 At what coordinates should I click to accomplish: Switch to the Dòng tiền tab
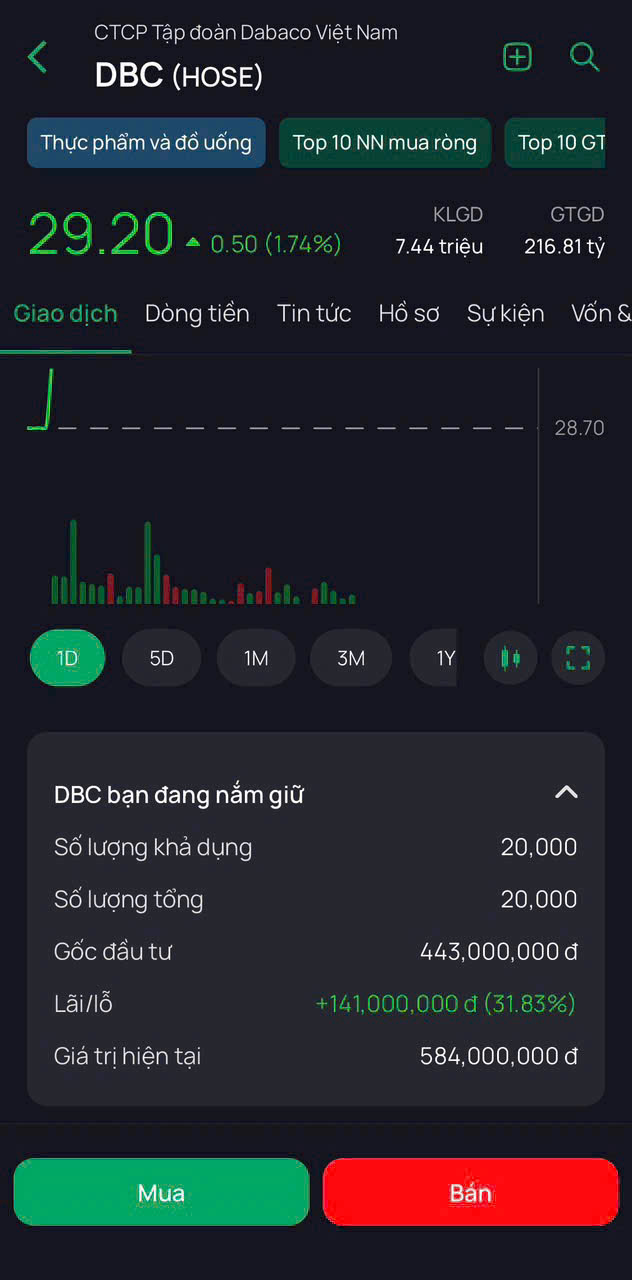(197, 314)
